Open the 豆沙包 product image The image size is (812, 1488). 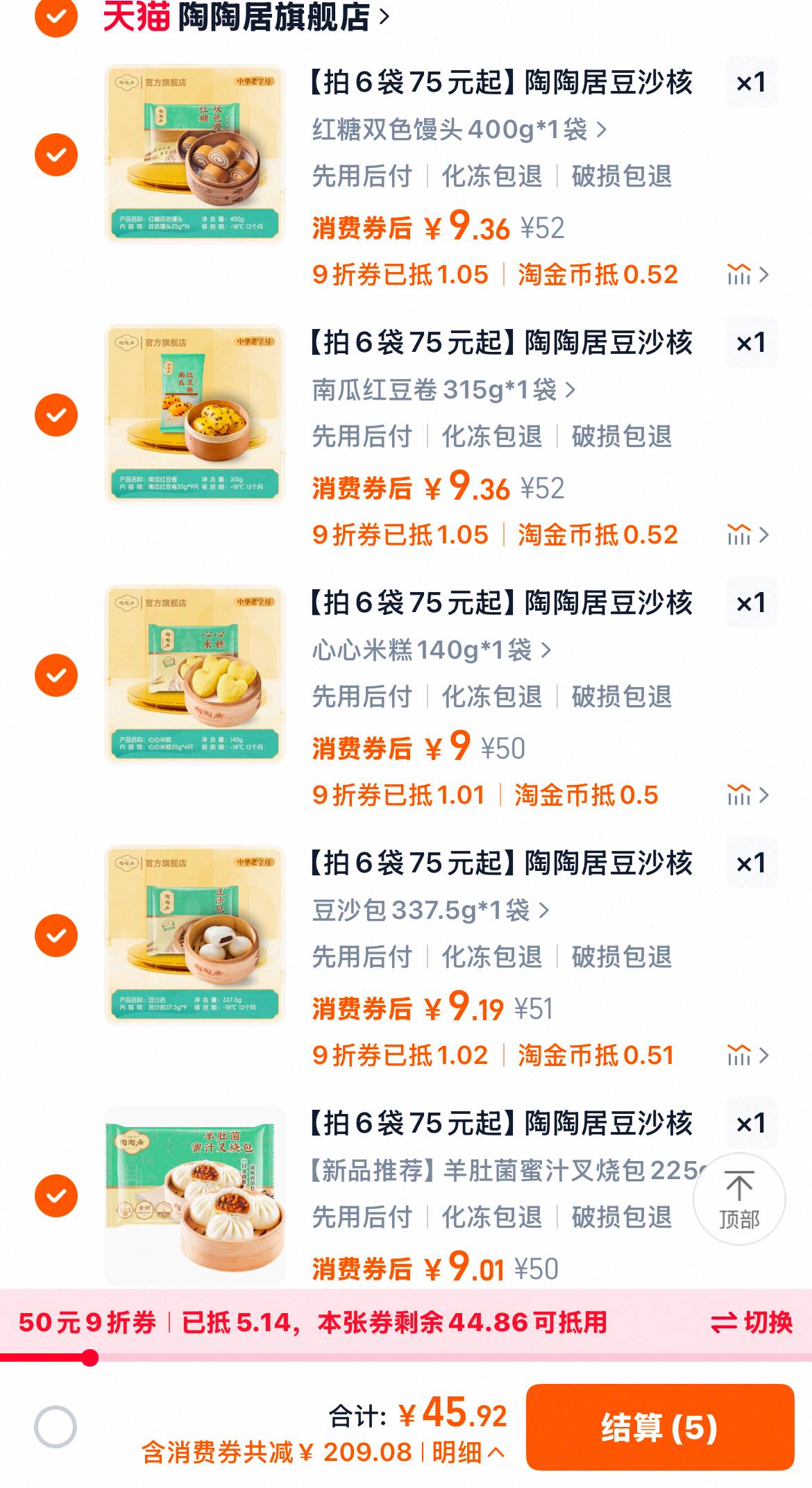coord(195,935)
